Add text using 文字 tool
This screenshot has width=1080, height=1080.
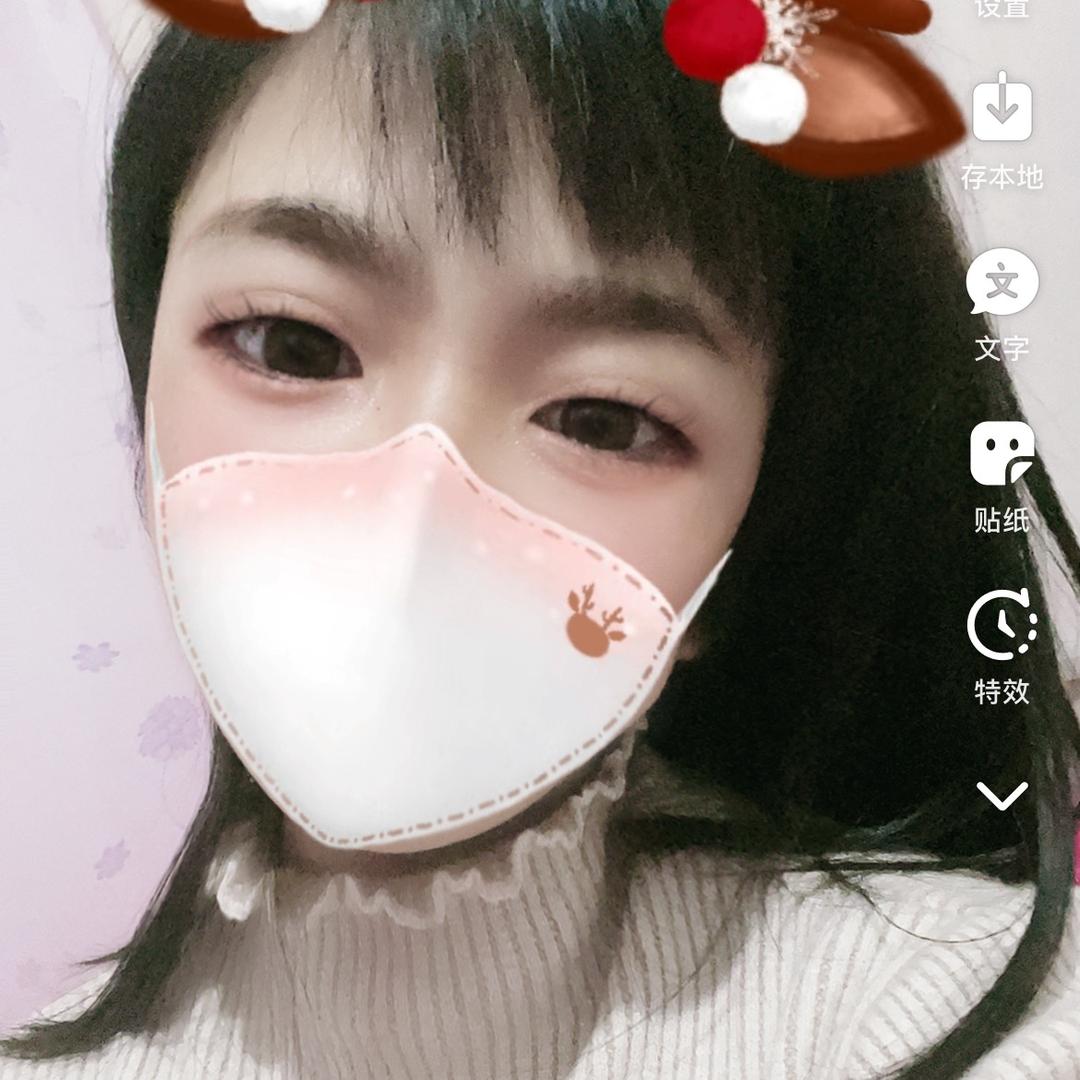click(x=1002, y=285)
